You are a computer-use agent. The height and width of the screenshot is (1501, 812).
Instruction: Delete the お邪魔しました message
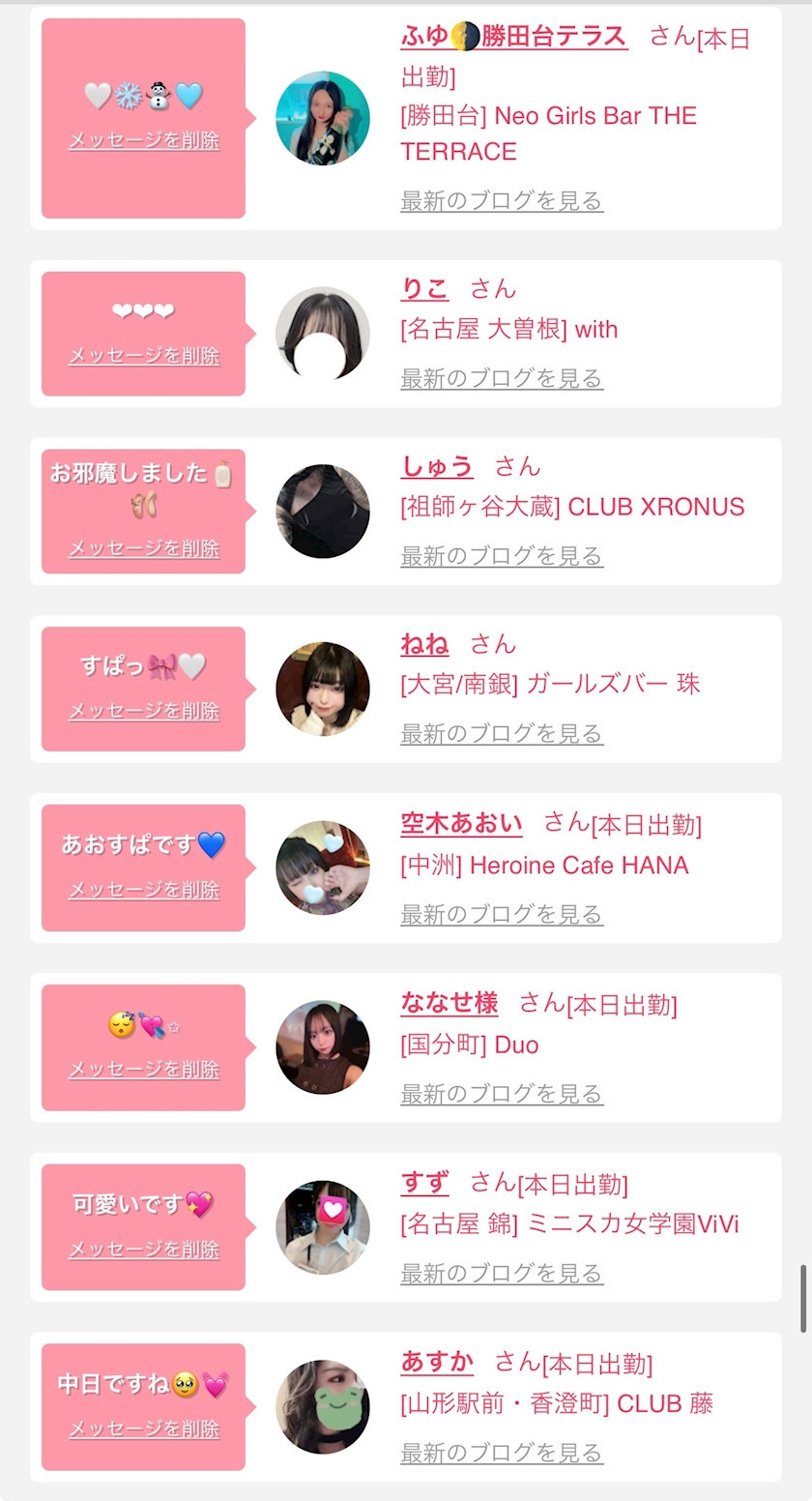[144, 549]
